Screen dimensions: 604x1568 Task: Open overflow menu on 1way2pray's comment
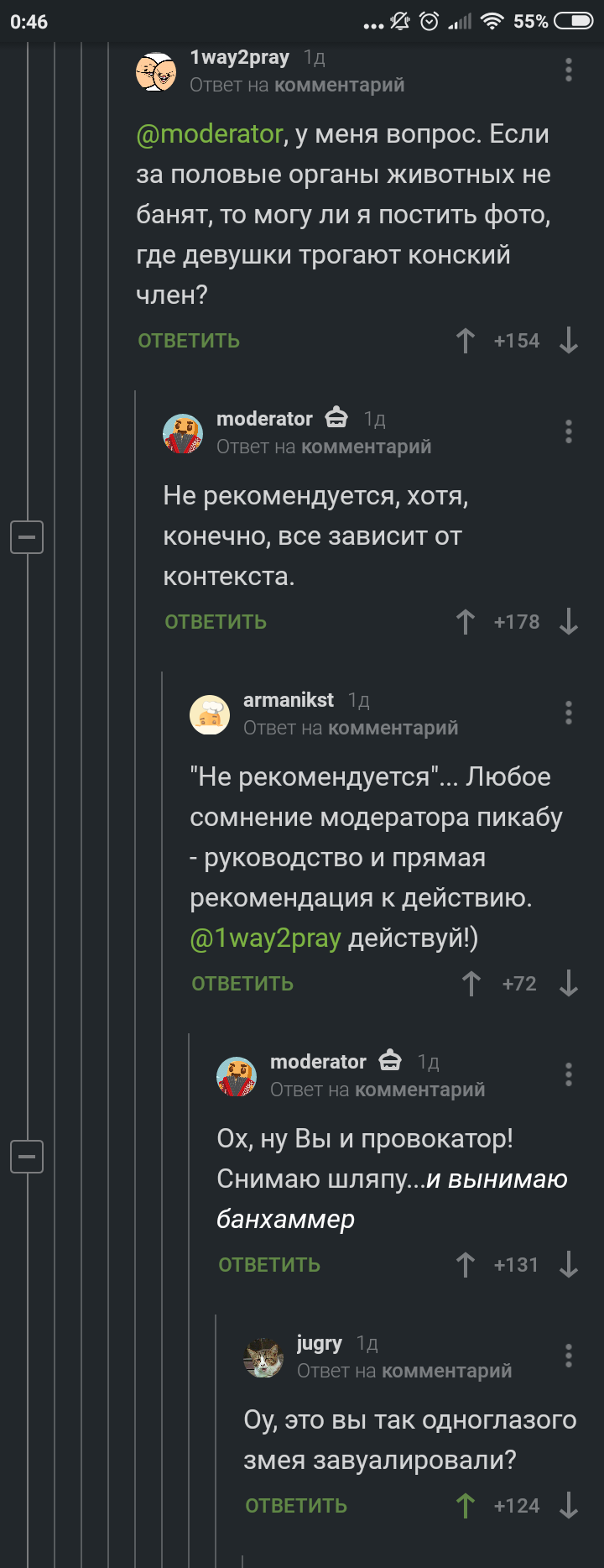pyautogui.click(x=569, y=70)
